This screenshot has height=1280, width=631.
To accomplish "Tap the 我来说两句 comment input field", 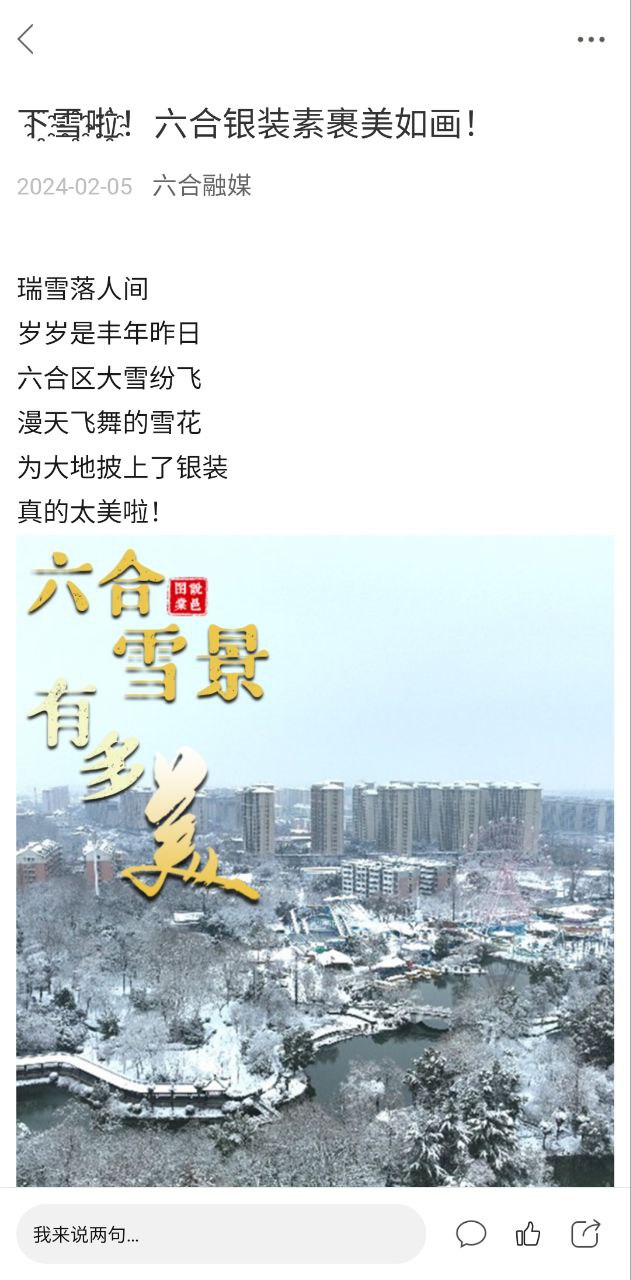I will coord(221,1234).
